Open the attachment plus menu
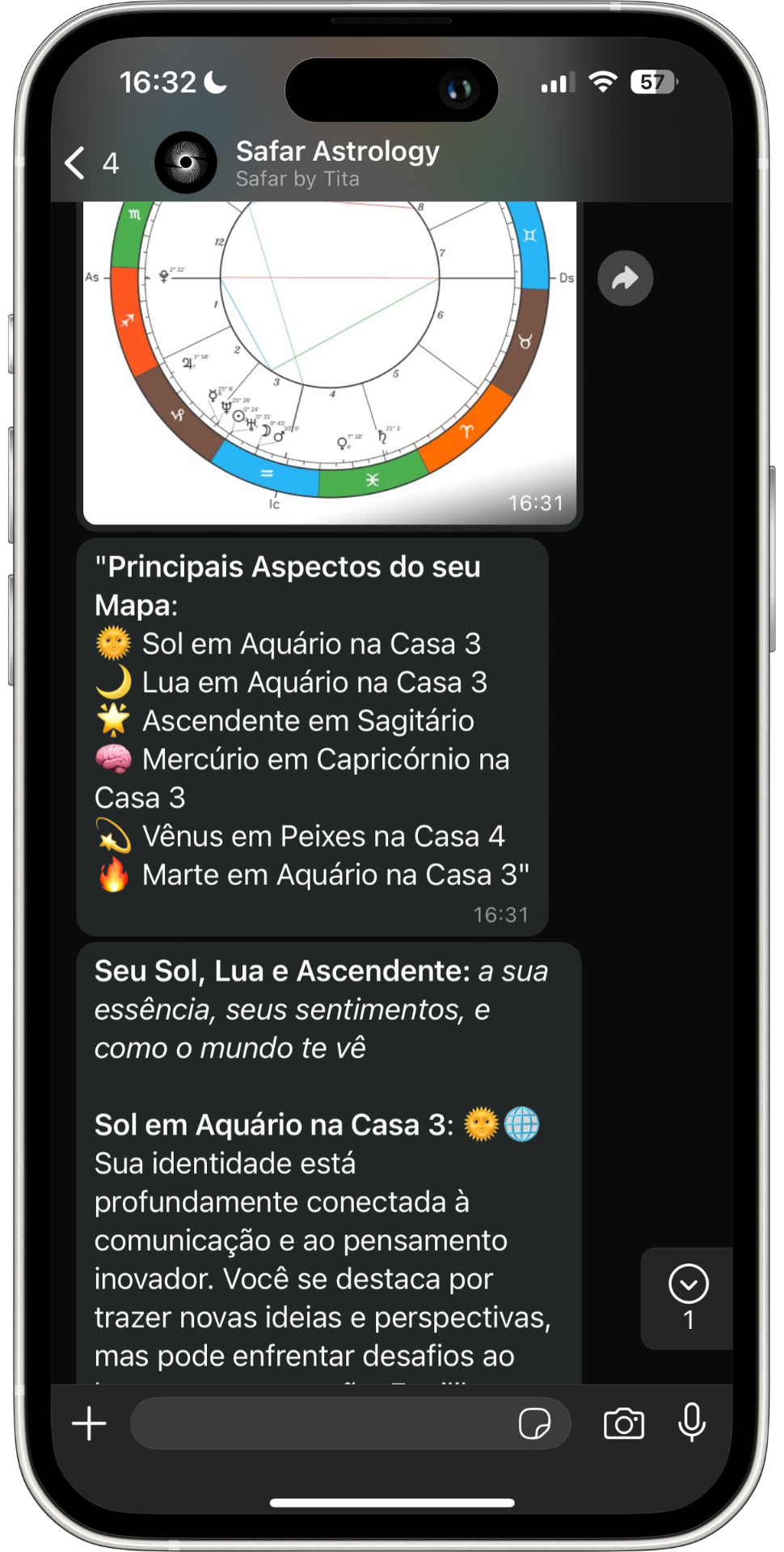784x1552 pixels. click(x=89, y=1423)
